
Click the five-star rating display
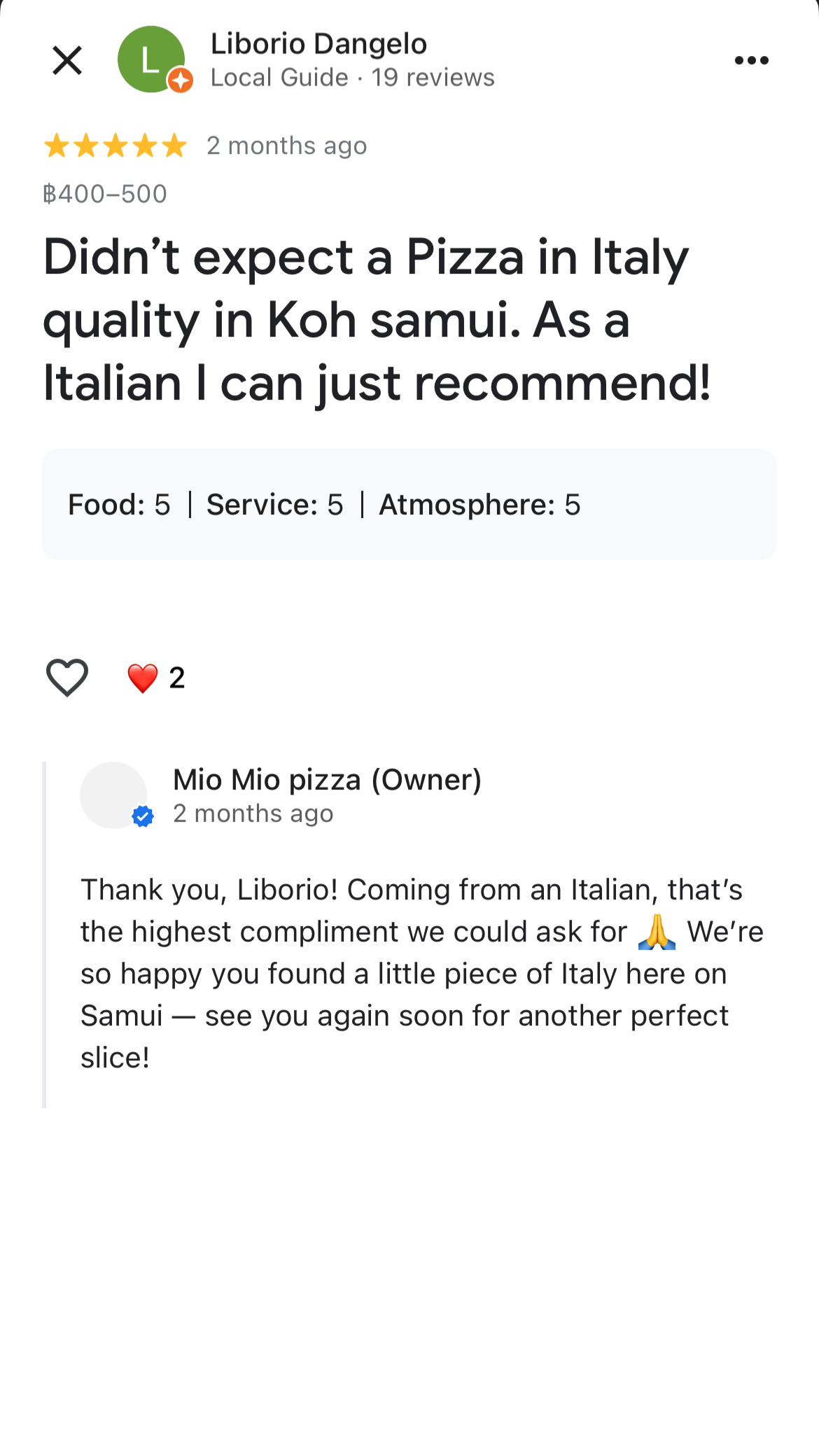114,146
